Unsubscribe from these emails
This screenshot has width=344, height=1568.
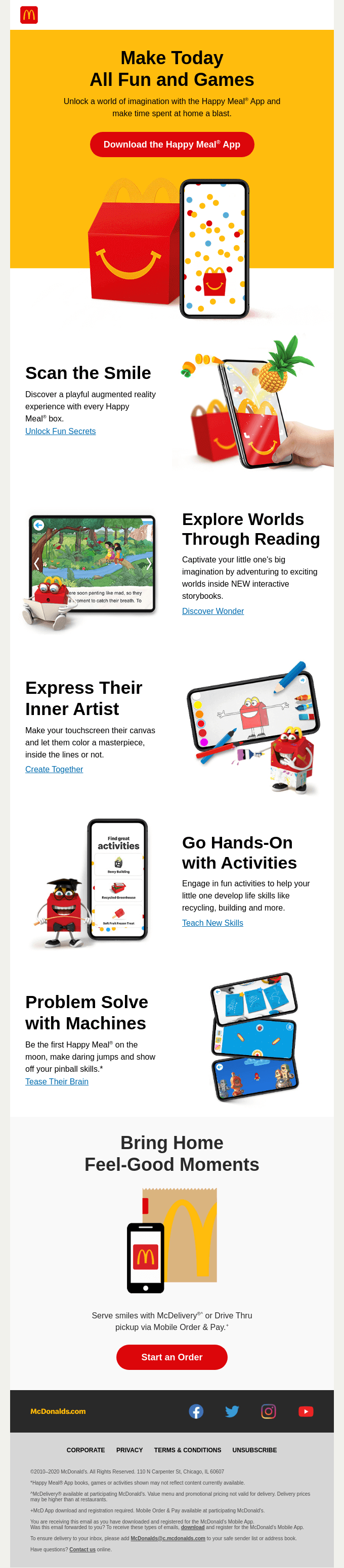pyautogui.click(x=254, y=1450)
